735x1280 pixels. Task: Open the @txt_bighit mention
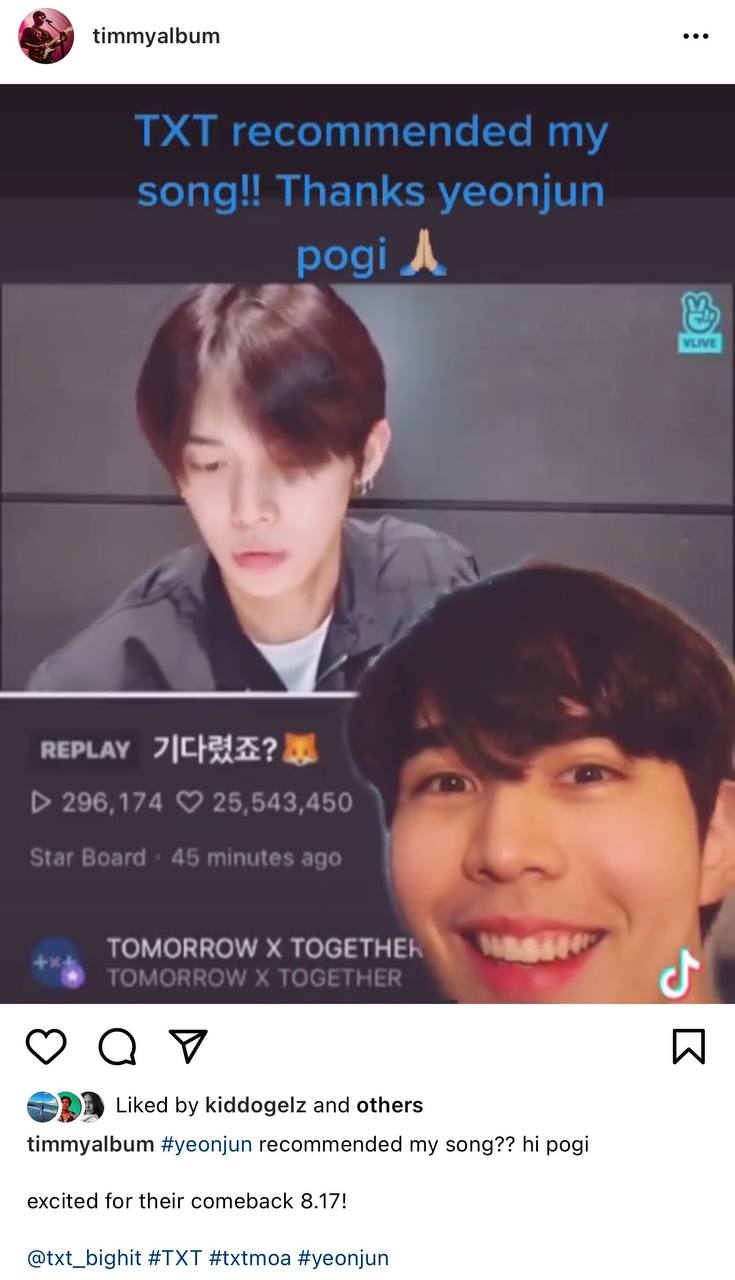click(84, 1258)
